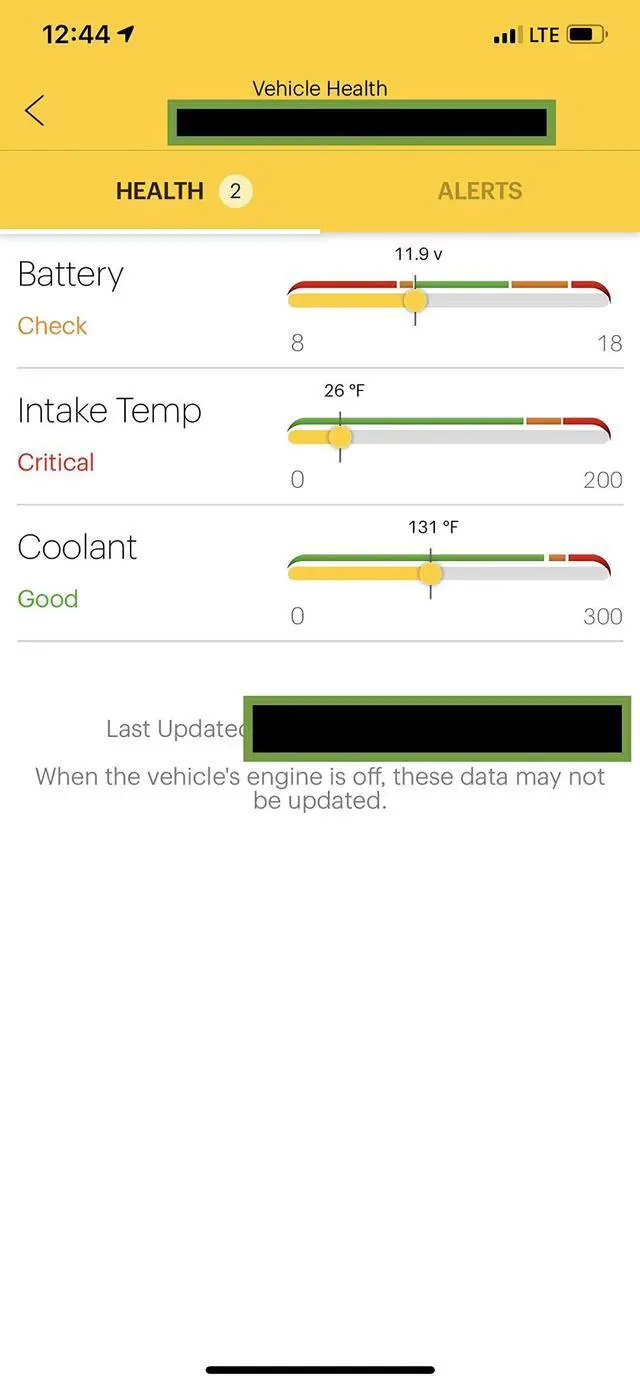Go back from Vehicle Health
The height and width of the screenshot is (1376, 640).
pos(35,110)
